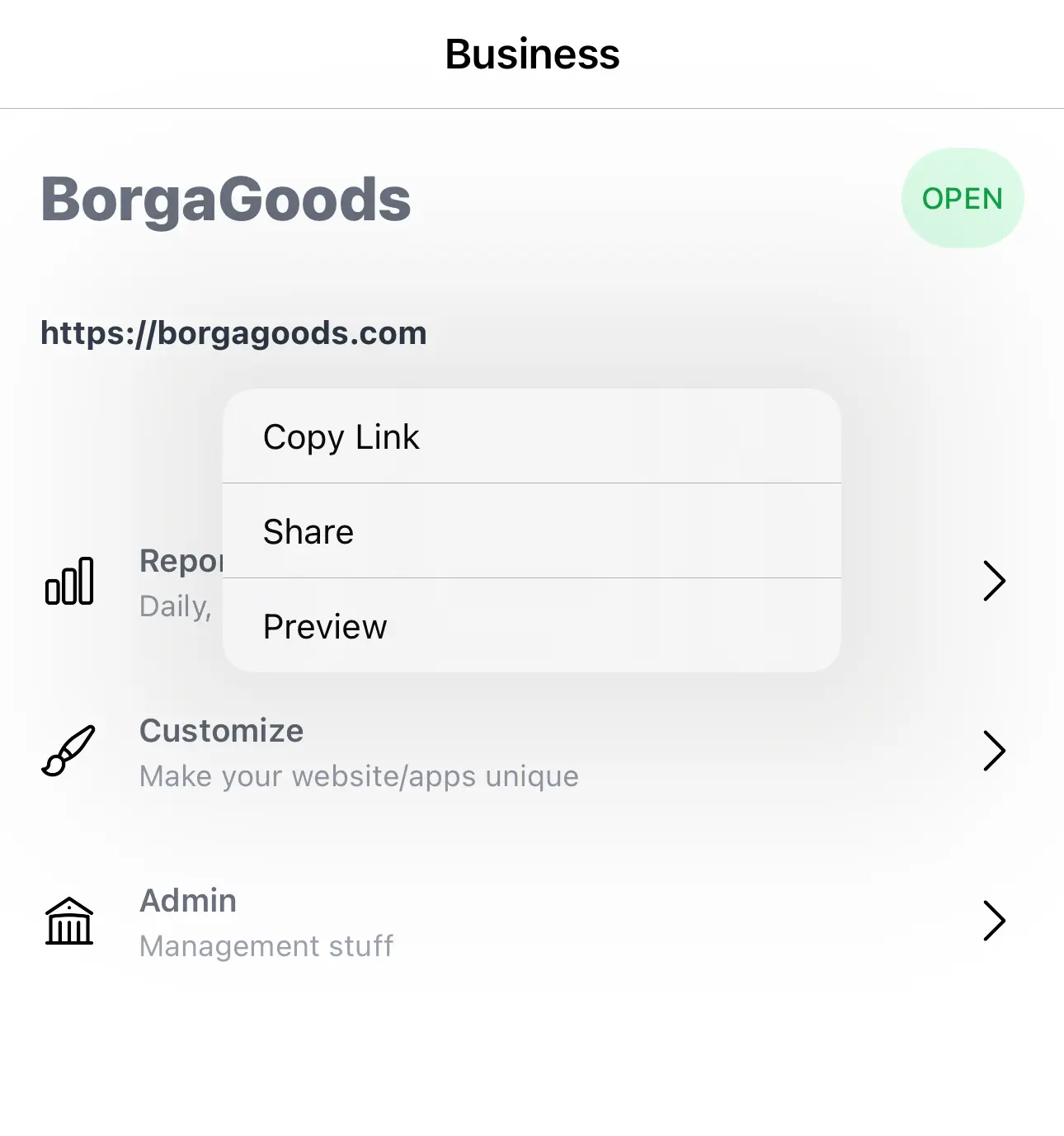Image resolution: width=1064 pixels, height=1136 pixels.
Task: Choose Copy Link from the menu
Action: (341, 437)
